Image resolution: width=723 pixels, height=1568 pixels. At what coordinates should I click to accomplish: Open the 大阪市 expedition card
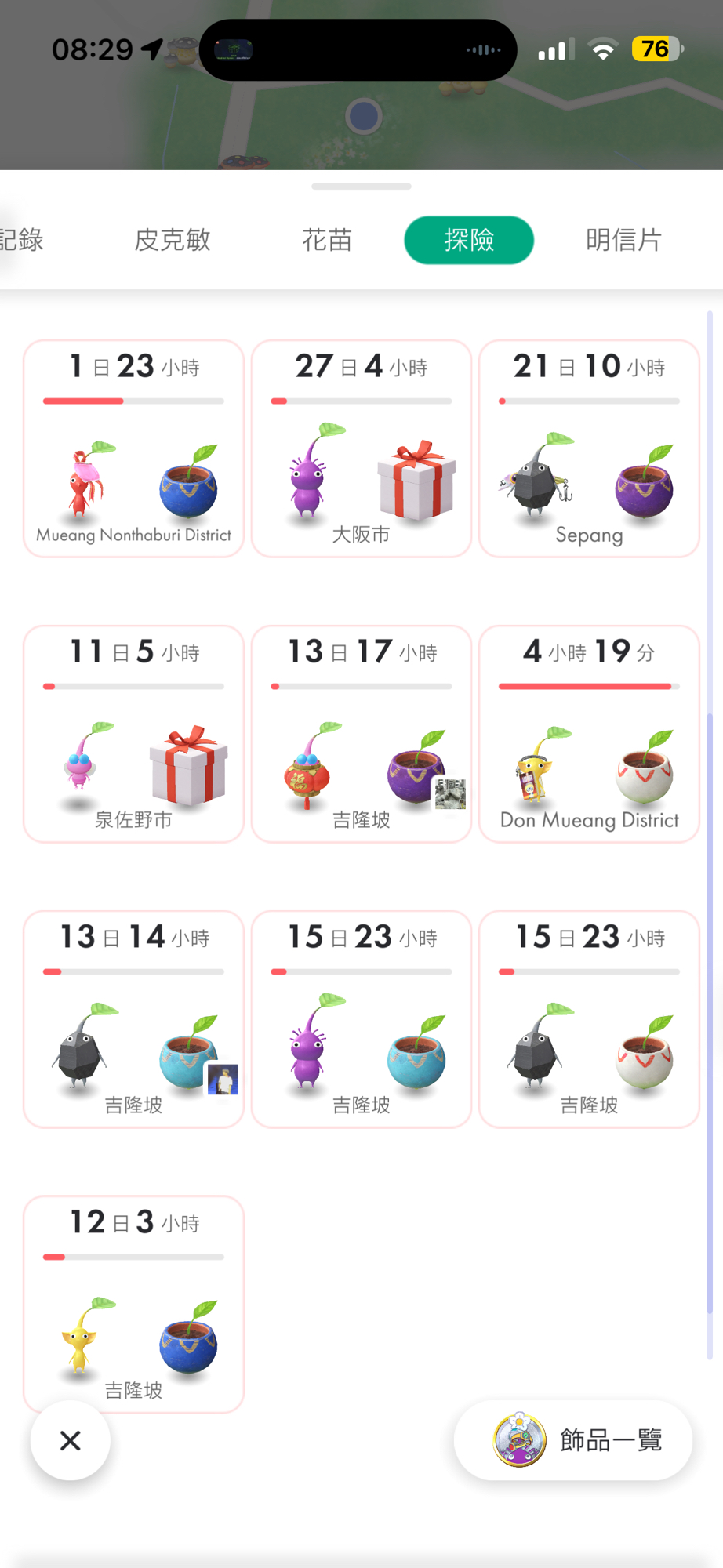(x=361, y=448)
